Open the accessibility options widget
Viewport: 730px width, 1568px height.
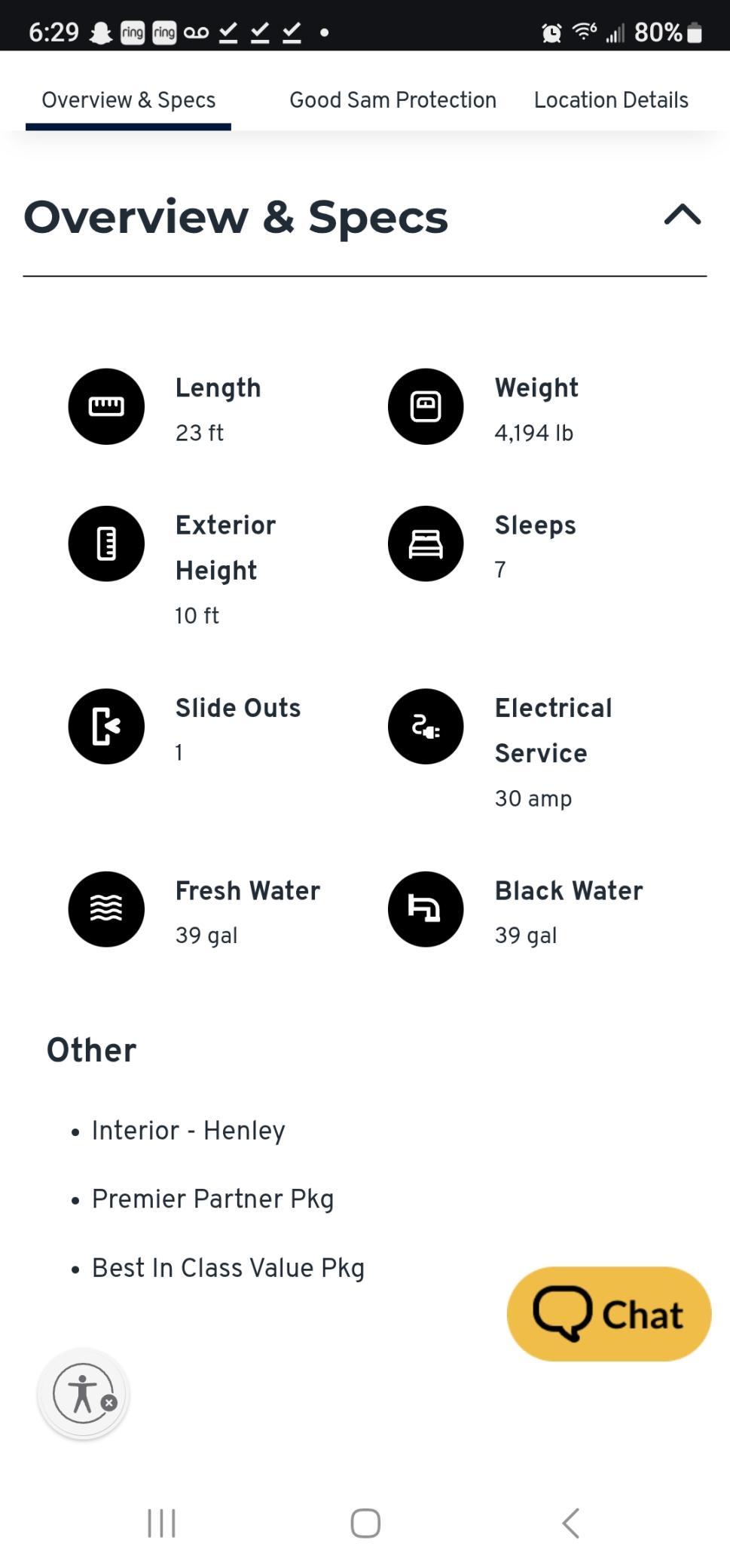(x=82, y=1393)
